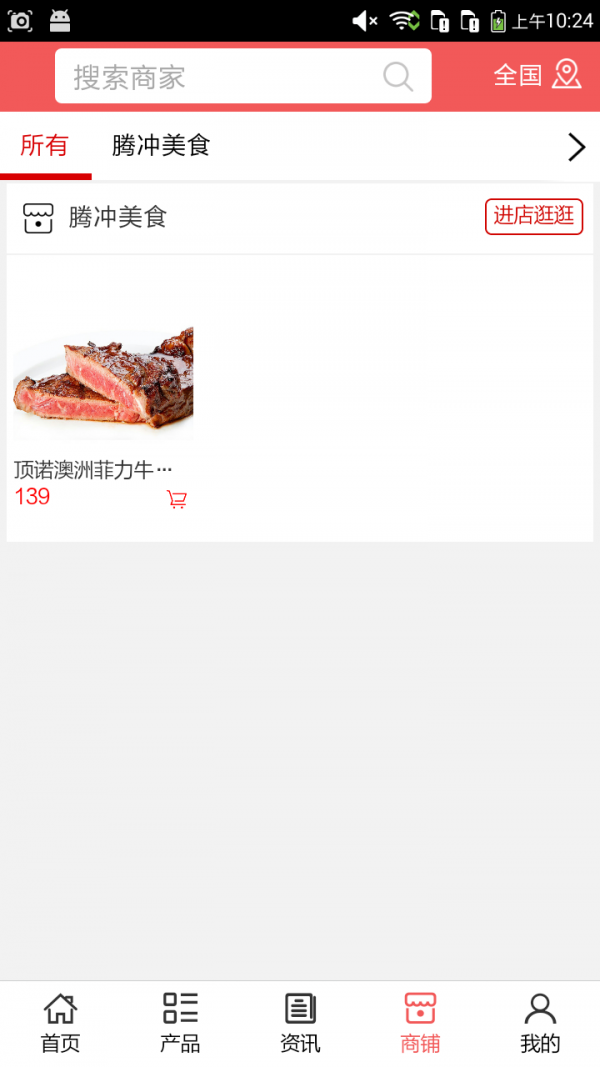Select the 所有 category tab
The height and width of the screenshot is (1067, 600).
point(45,146)
